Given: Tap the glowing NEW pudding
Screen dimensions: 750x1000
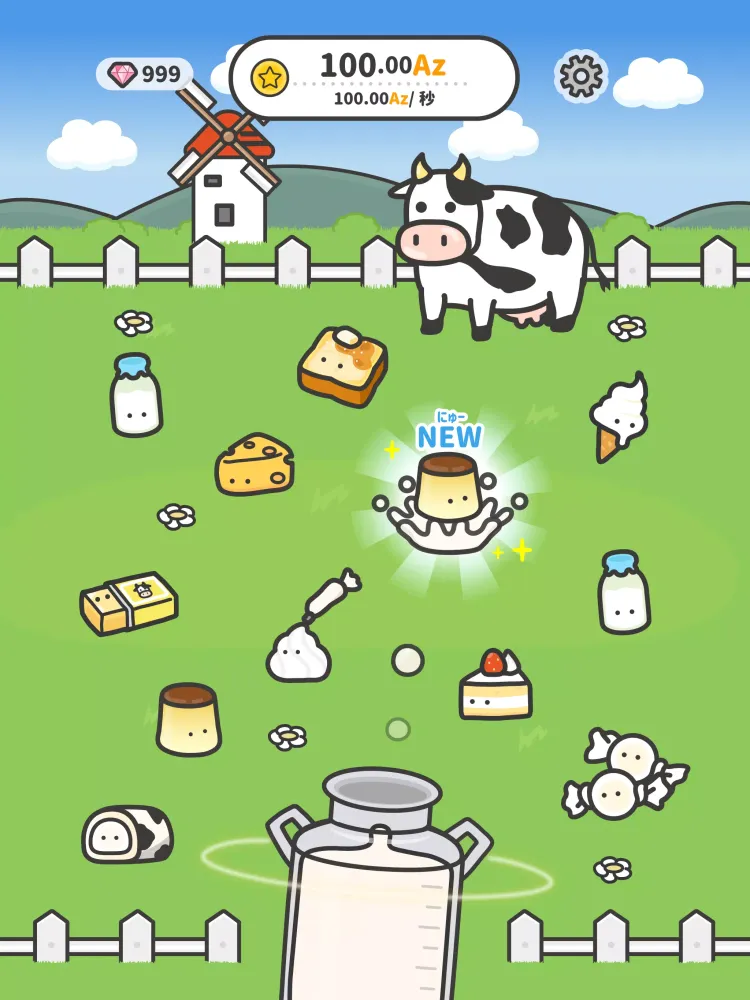Looking at the screenshot, I should [x=447, y=490].
